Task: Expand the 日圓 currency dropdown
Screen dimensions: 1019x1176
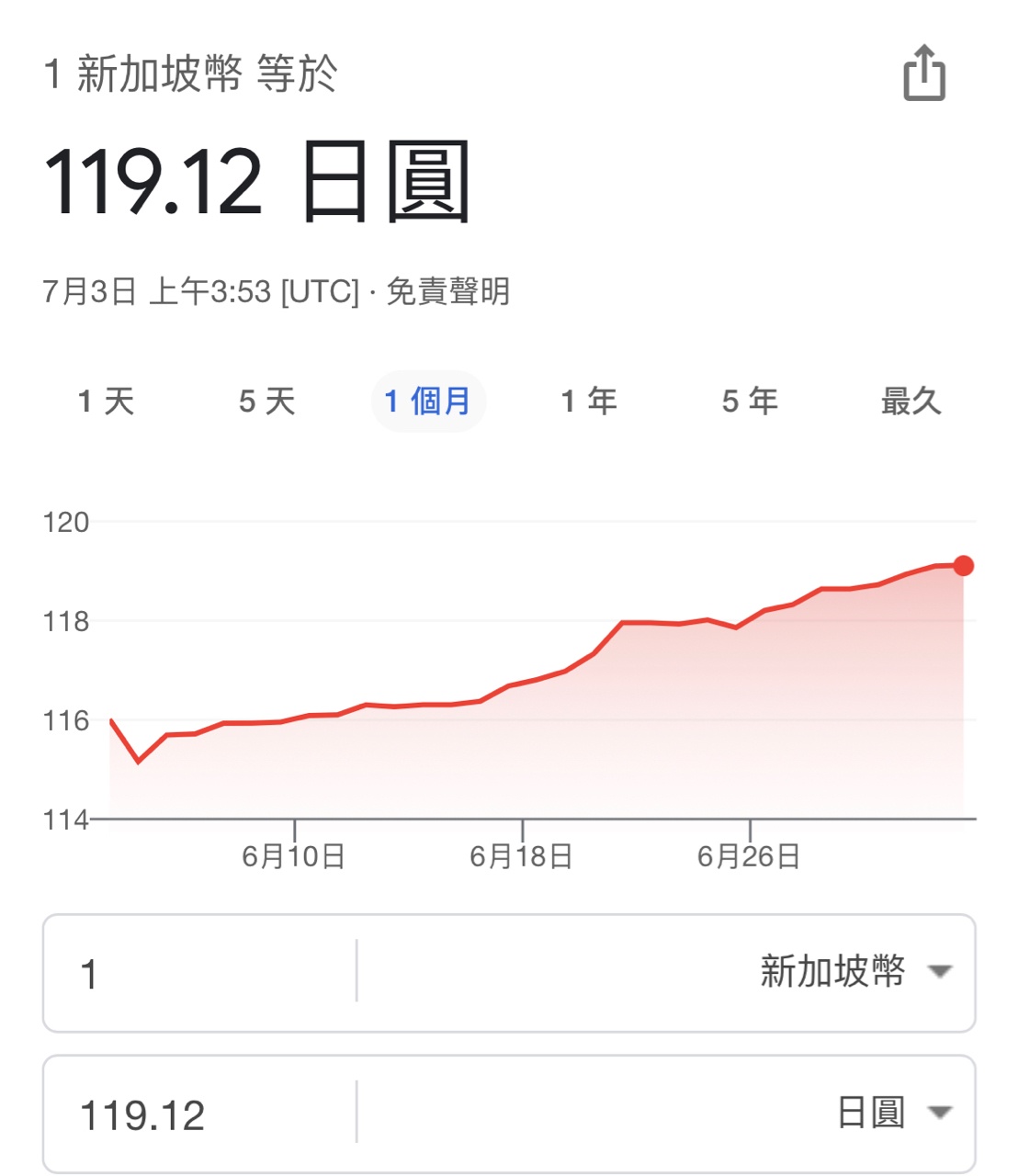Action: [x=893, y=1113]
